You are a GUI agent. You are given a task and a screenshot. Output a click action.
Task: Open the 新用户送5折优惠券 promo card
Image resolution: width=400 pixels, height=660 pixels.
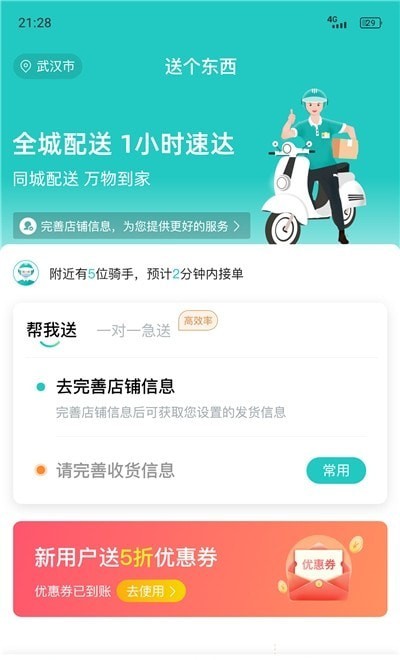pos(200,569)
